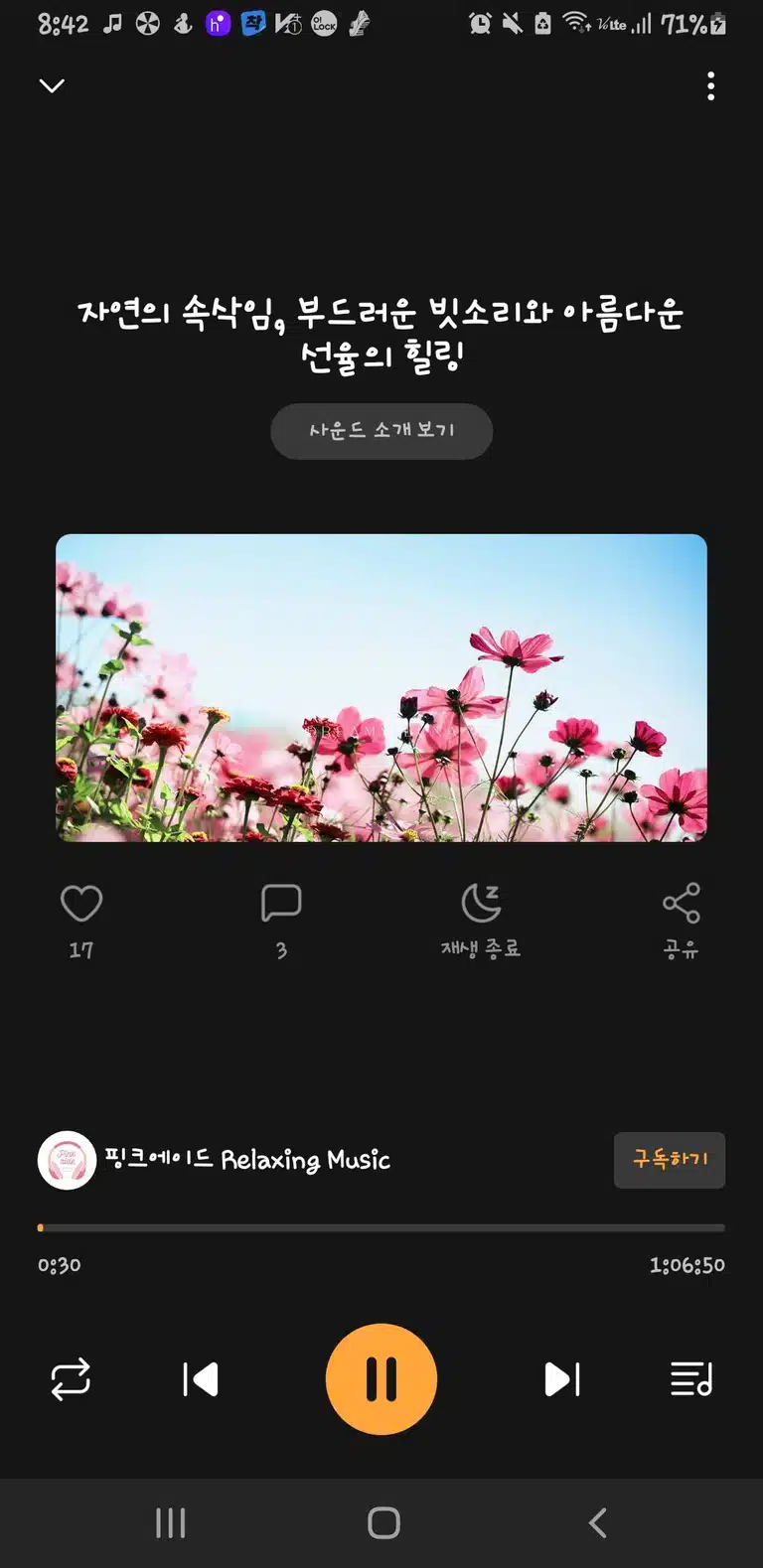Tap the playback progress bar
This screenshot has height=1568, width=763.
(x=381, y=1228)
